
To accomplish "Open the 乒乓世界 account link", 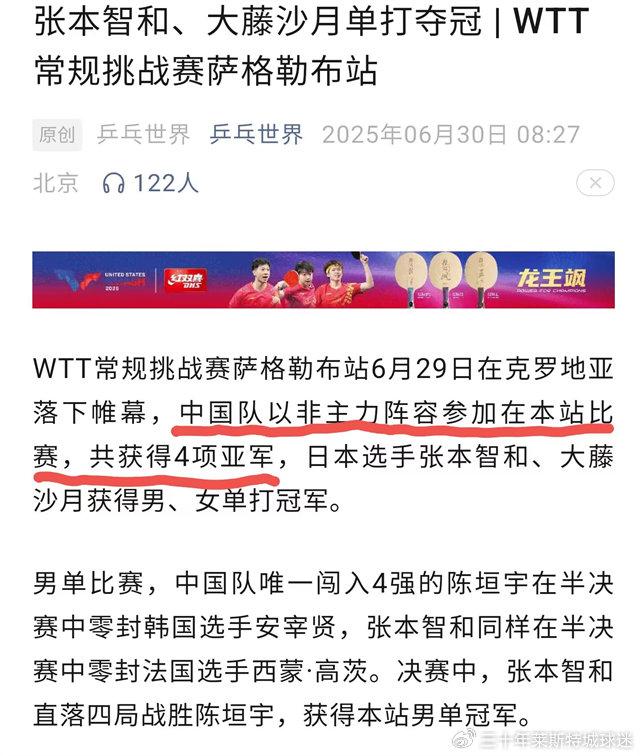I will (256, 134).
